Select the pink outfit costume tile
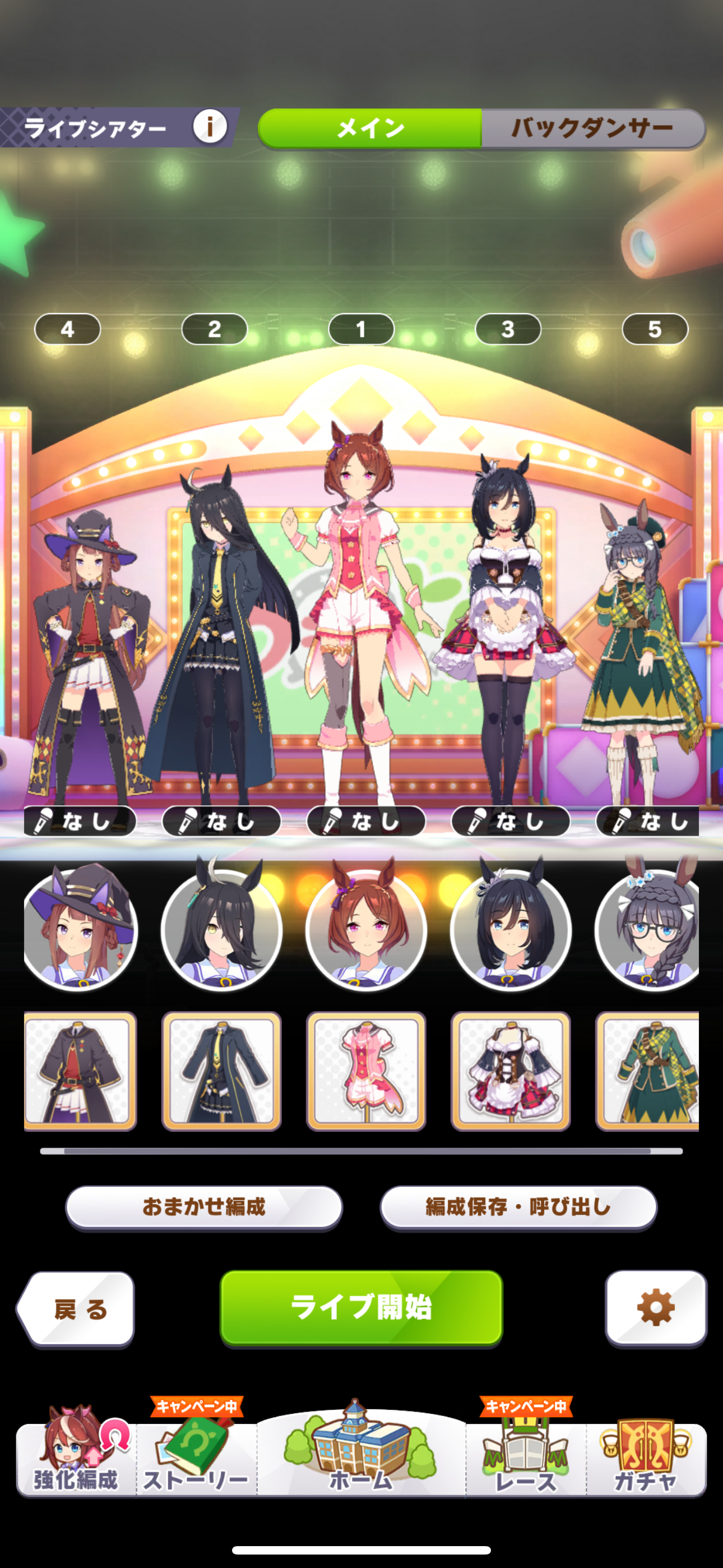 366,1071
